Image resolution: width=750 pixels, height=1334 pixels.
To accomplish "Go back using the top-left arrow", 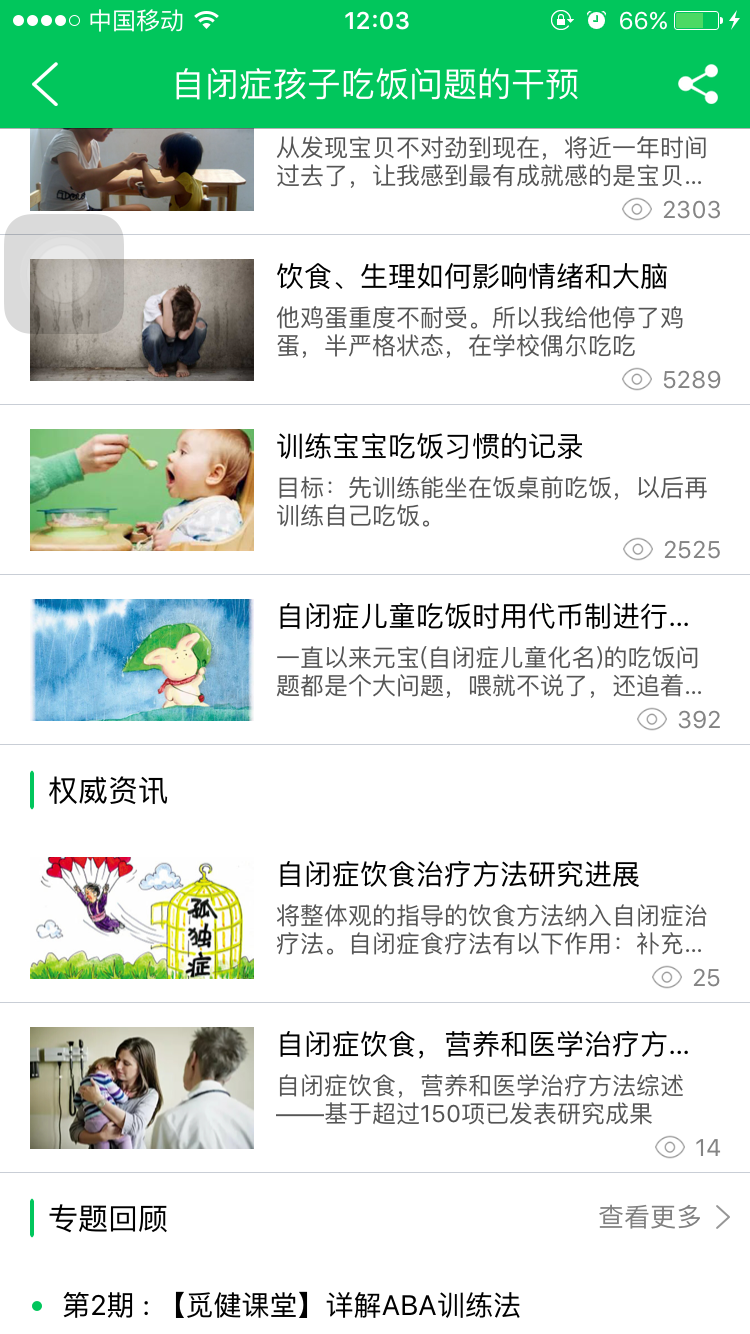I will pyautogui.click(x=46, y=85).
